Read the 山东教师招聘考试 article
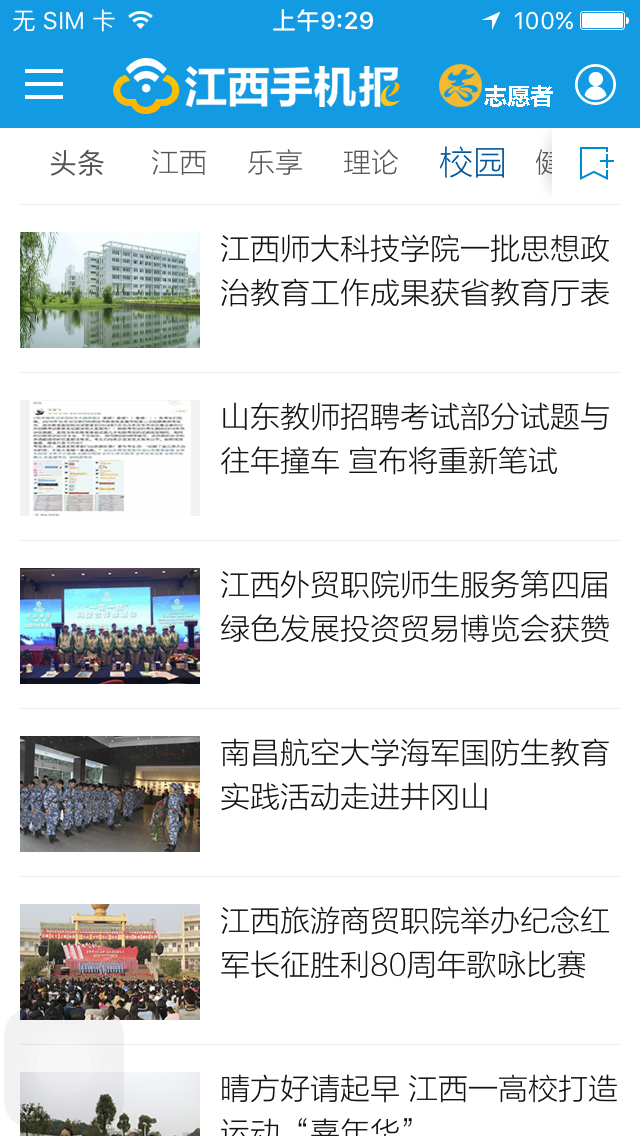 320,457
